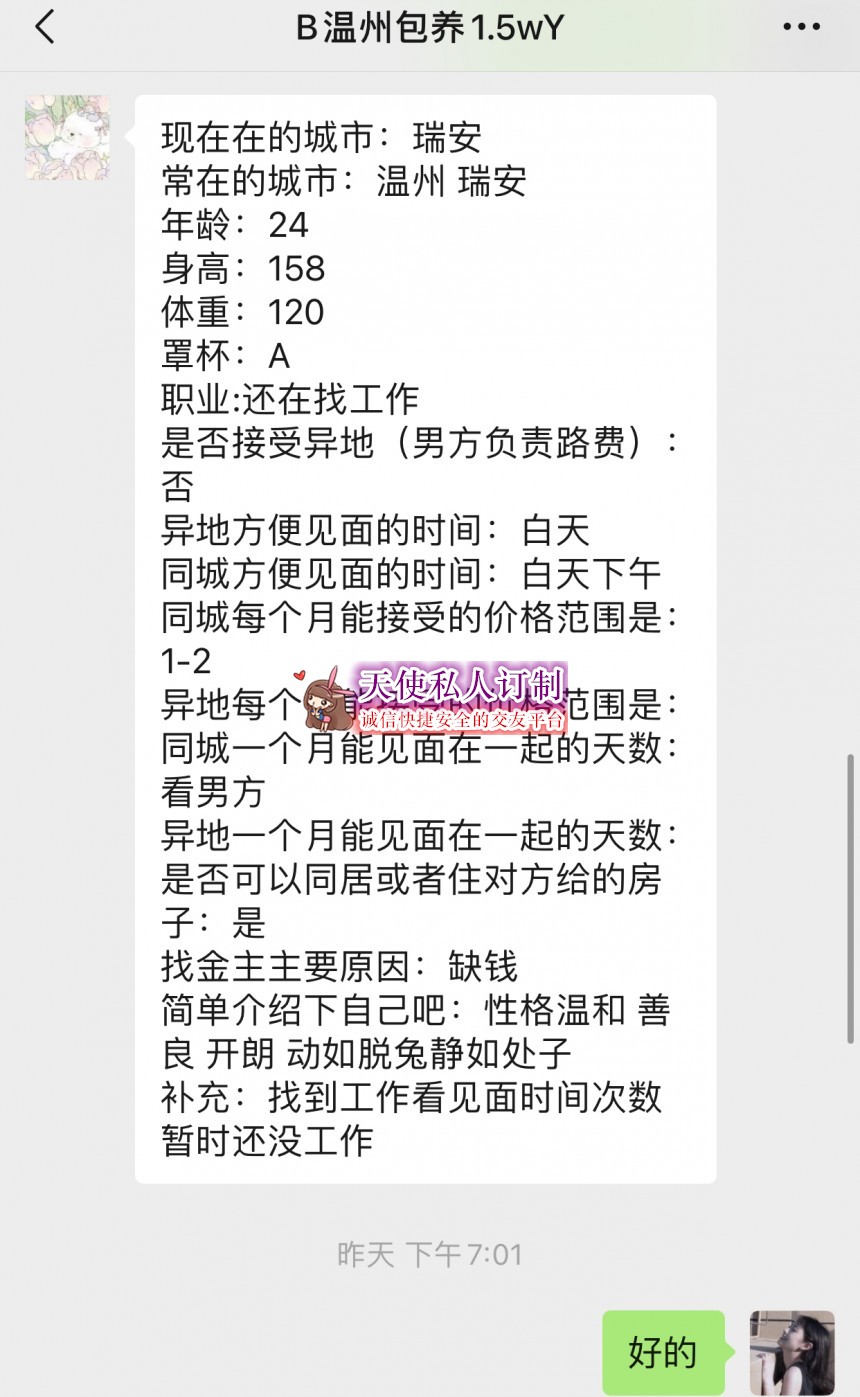860x1397 pixels.
Task: Go back to the chat list
Action: point(45,28)
